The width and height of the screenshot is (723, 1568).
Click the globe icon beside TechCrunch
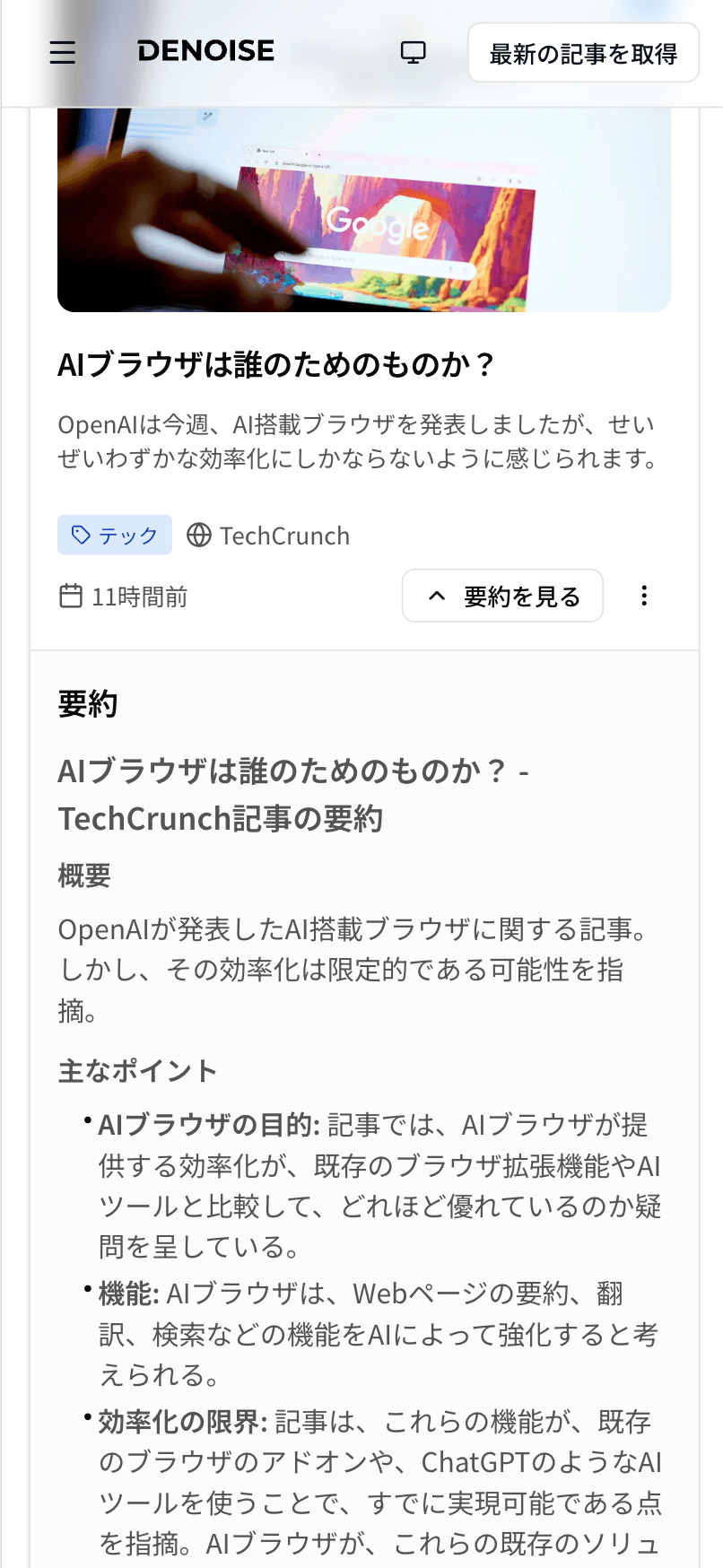tap(199, 535)
